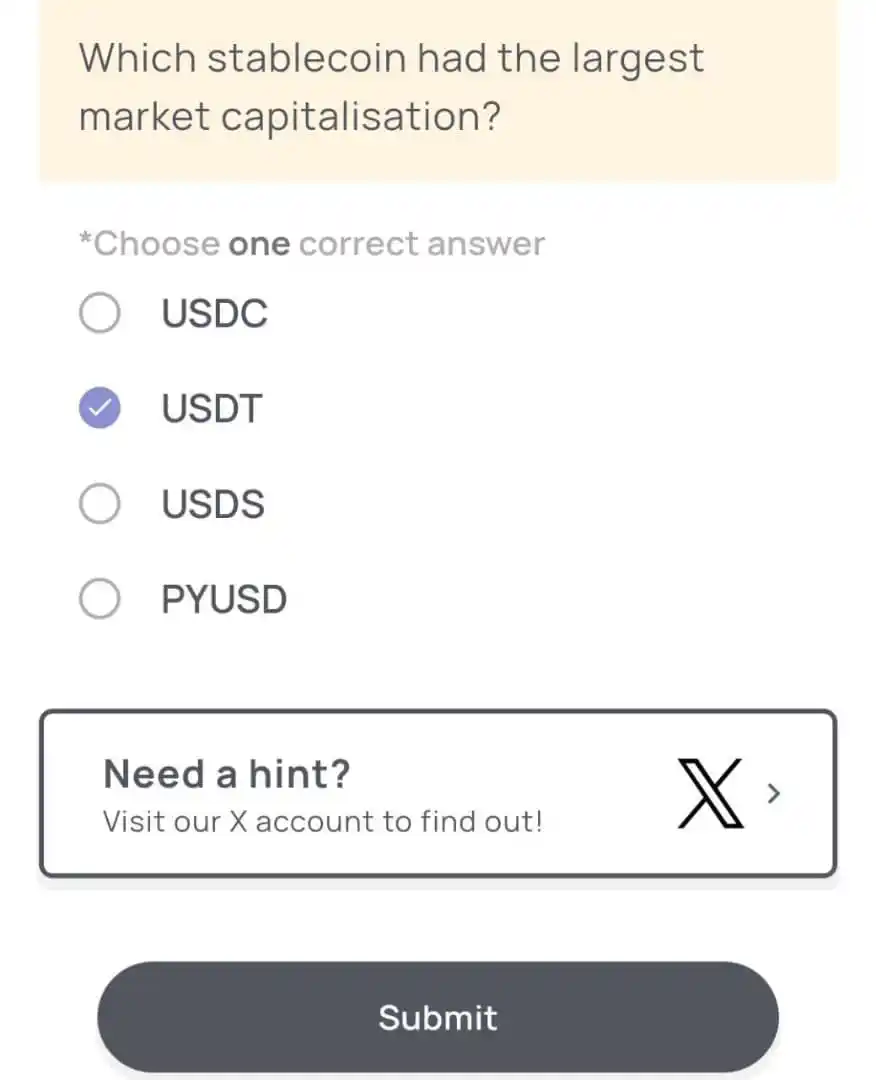Pick the PYUSD option
Screen dimensions: 876x1080
coord(100,599)
